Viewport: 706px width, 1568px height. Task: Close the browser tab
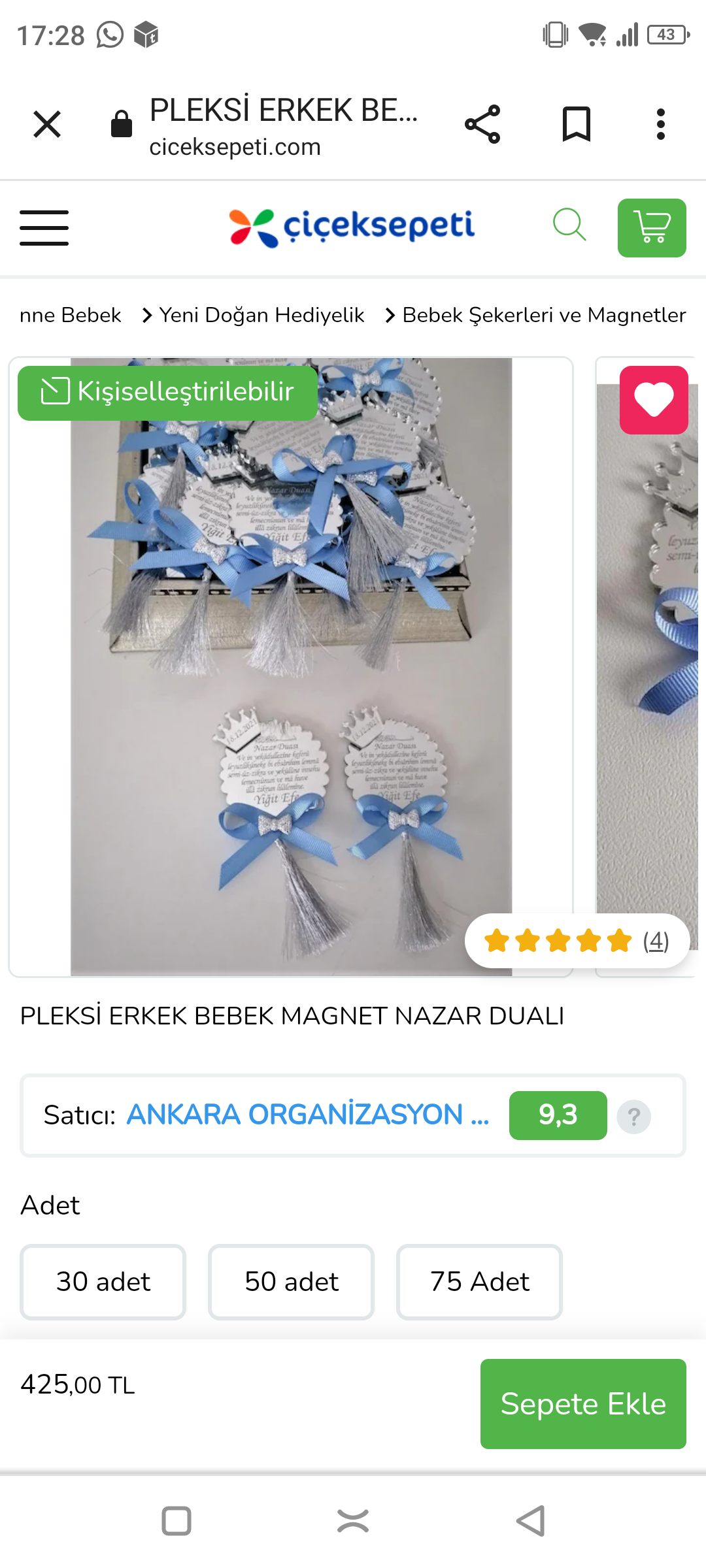coord(47,124)
